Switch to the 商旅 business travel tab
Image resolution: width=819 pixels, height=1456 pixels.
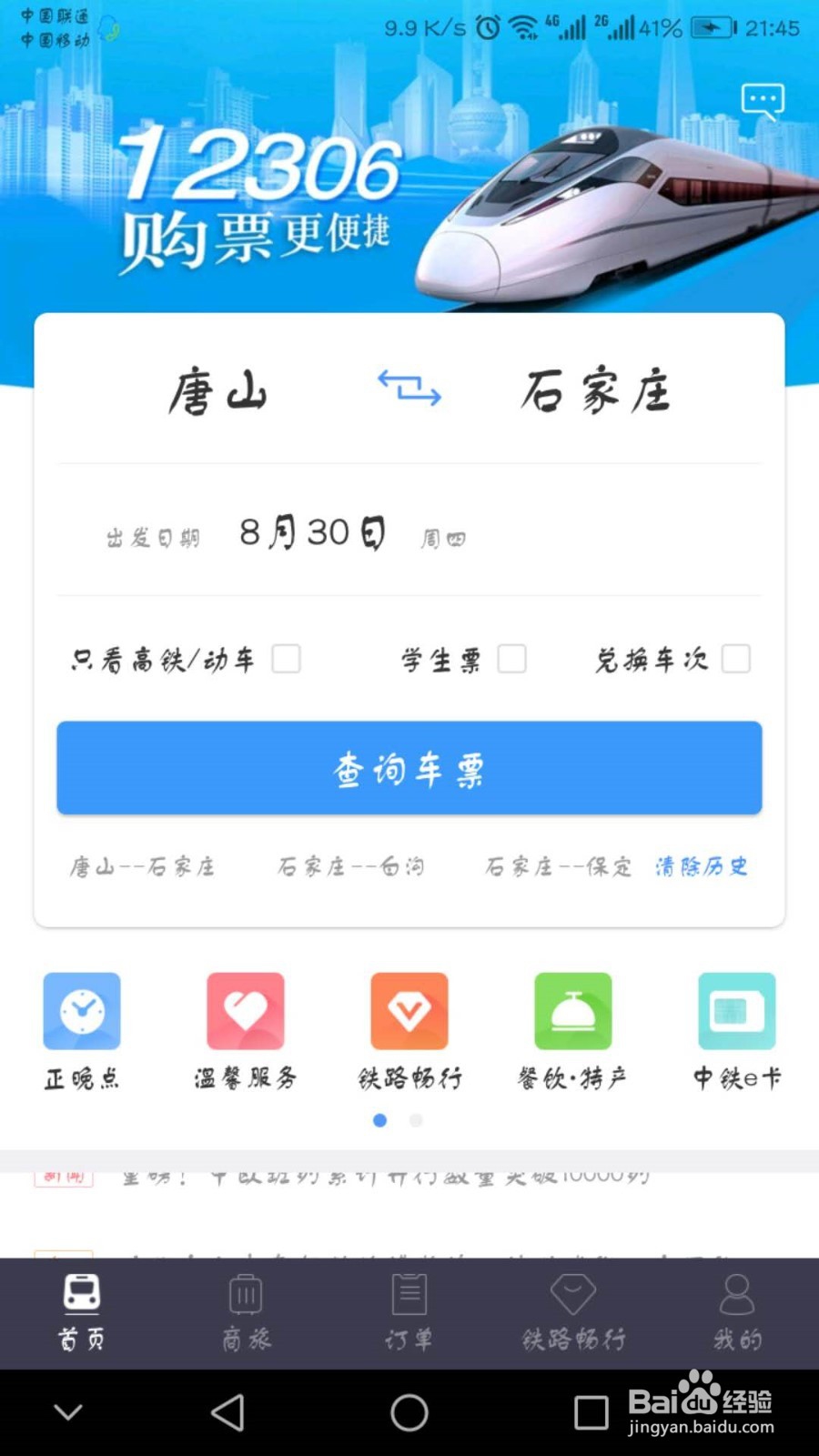pos(244,1310)
